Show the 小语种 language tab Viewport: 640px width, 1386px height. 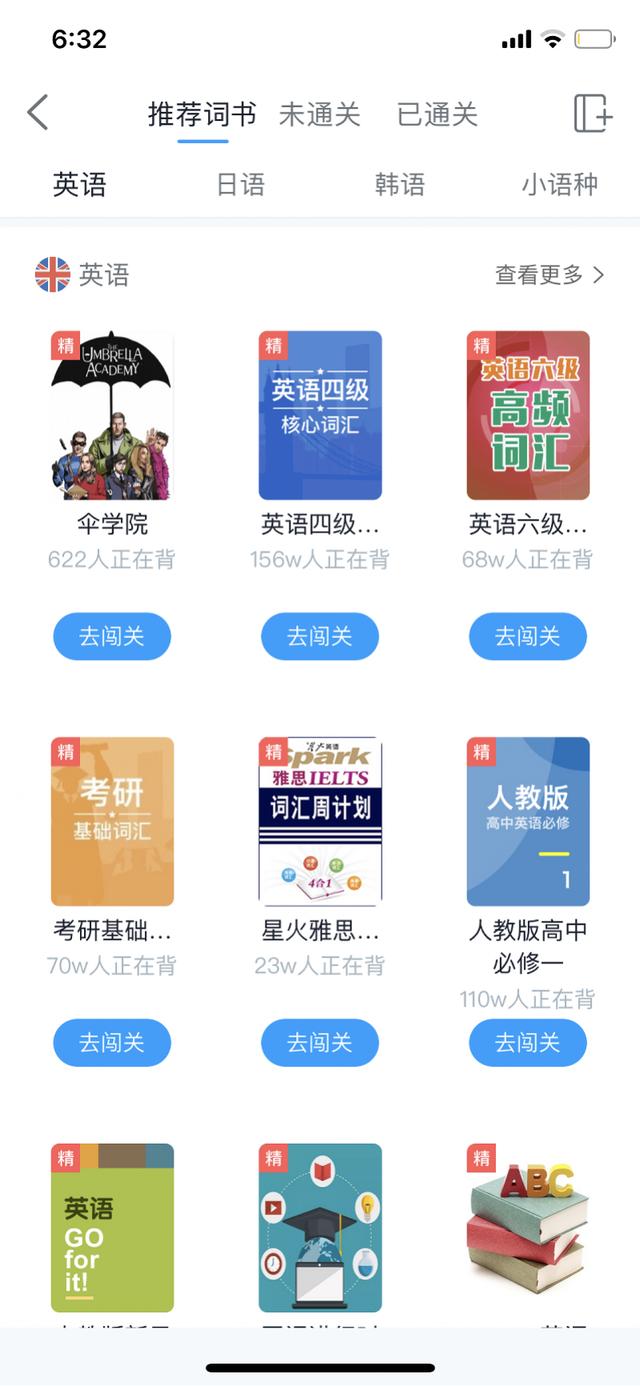pyautogui.click(x=559, y=185)
